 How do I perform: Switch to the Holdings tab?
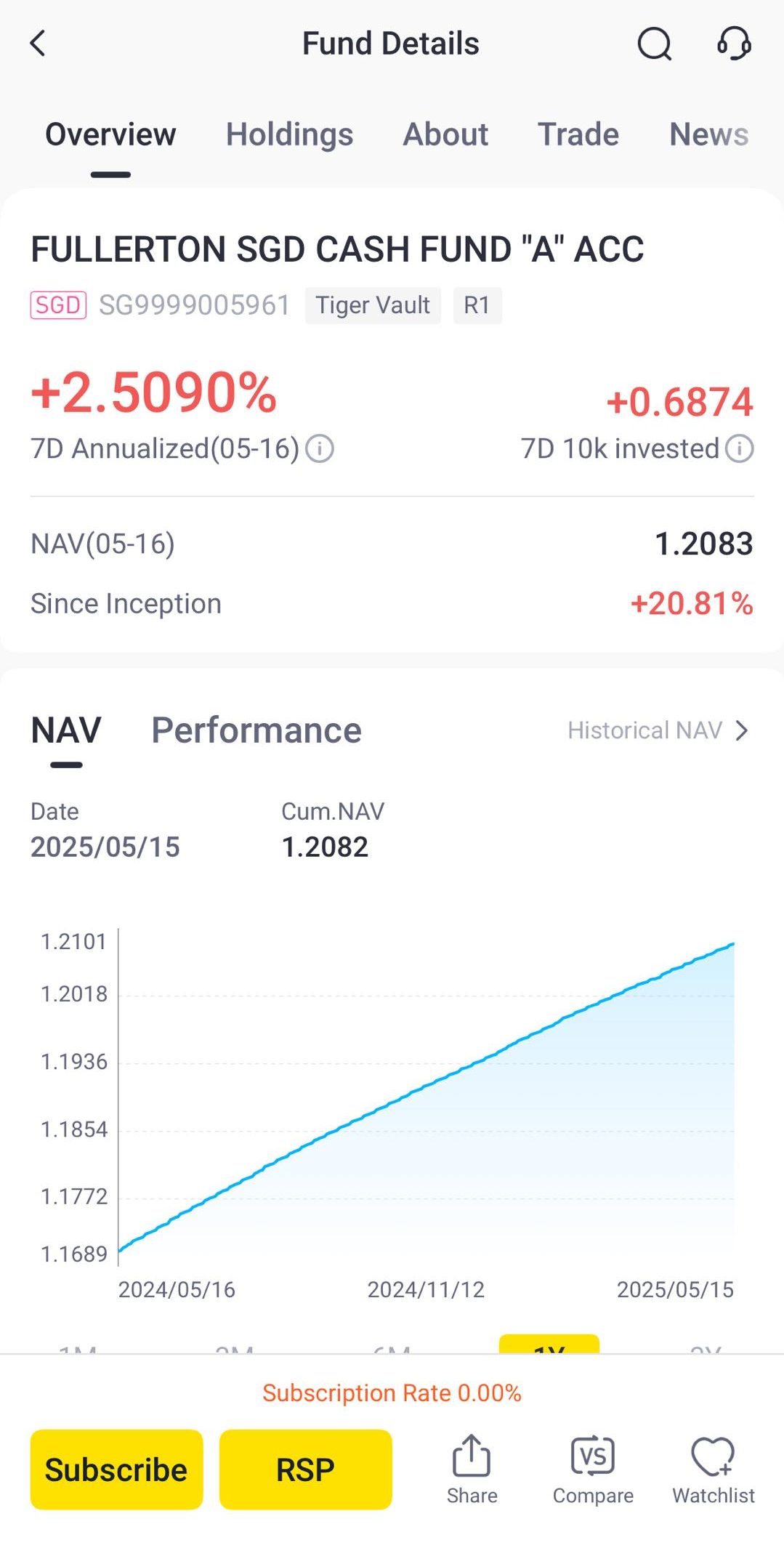(x=289, y=134)
